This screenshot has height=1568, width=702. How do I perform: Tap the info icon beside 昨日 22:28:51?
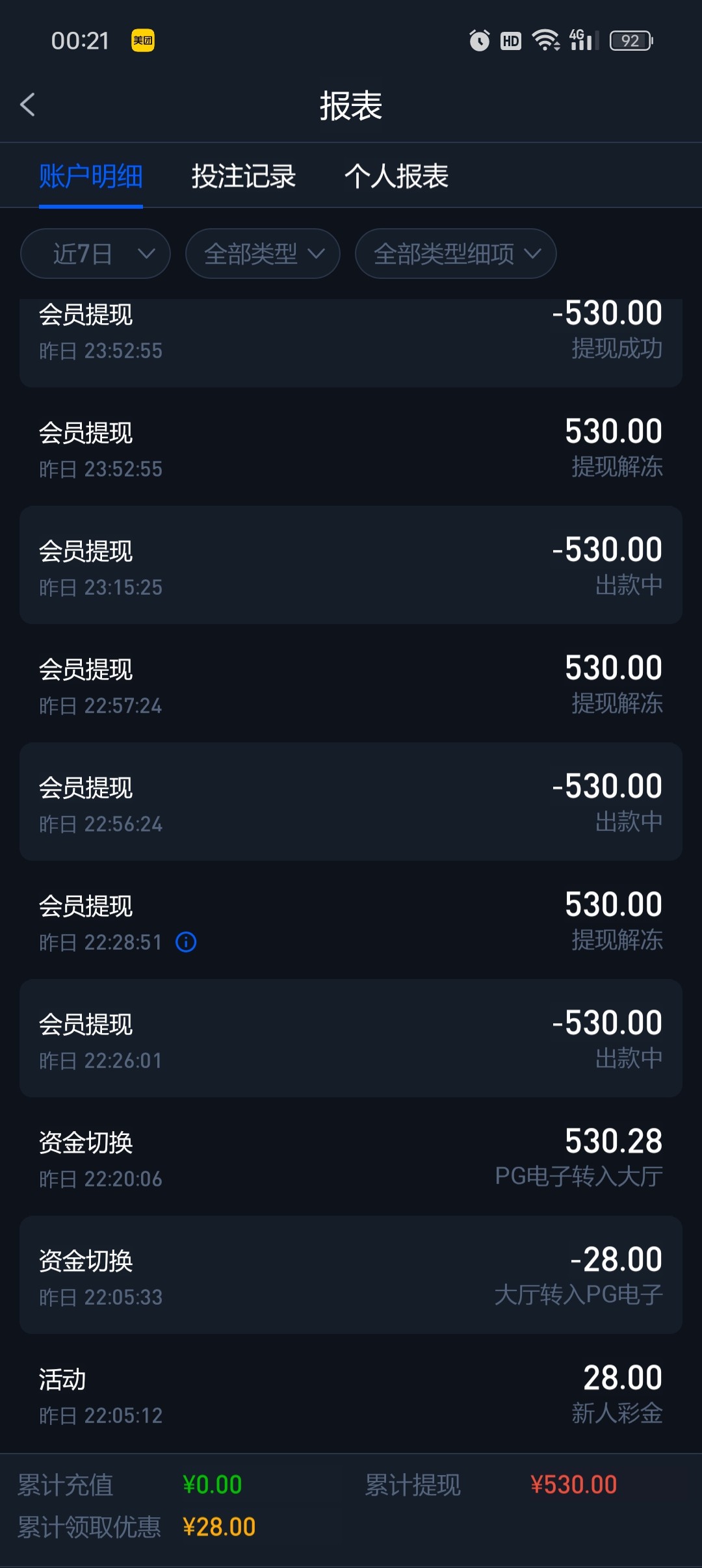point(186,942)
